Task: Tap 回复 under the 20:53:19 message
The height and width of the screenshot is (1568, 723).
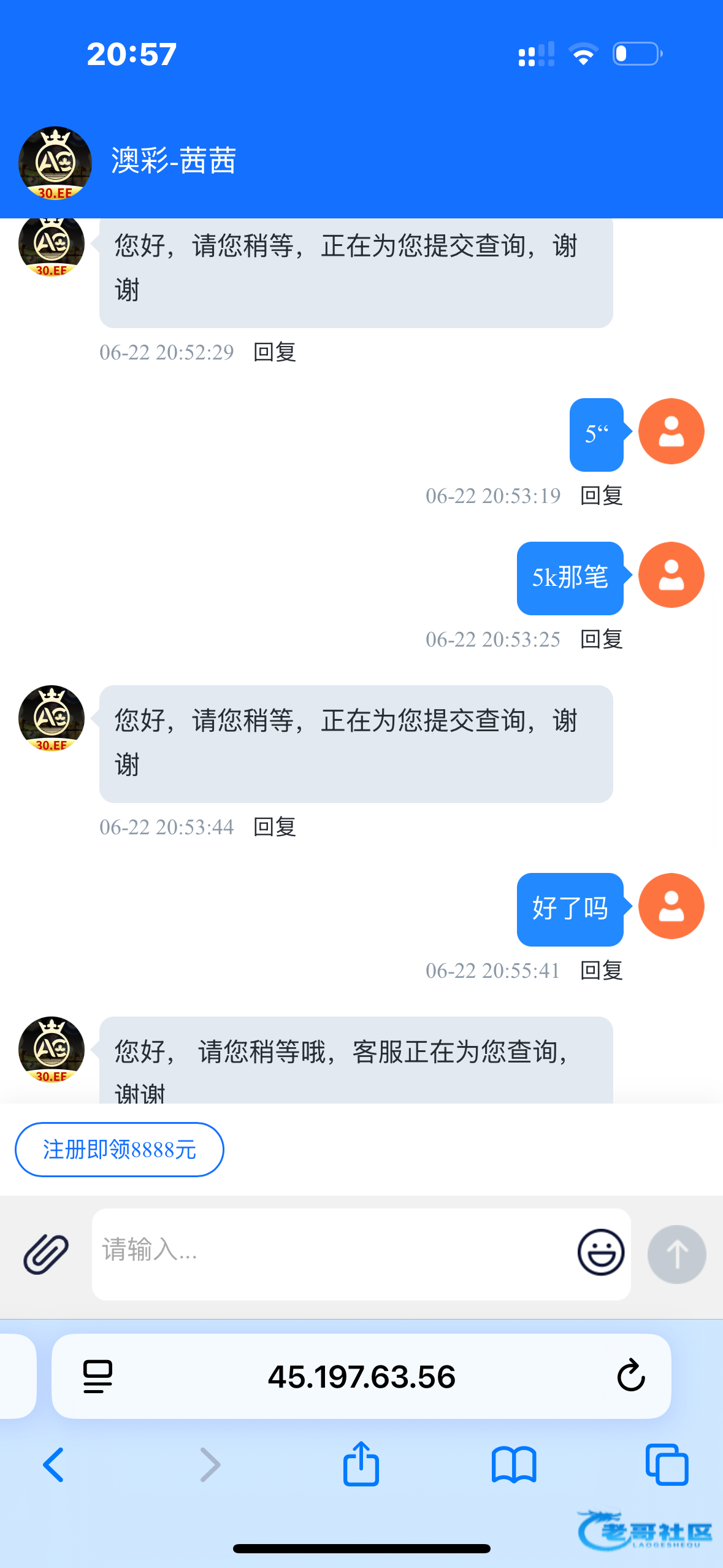Action: click(x=602, y=496)
